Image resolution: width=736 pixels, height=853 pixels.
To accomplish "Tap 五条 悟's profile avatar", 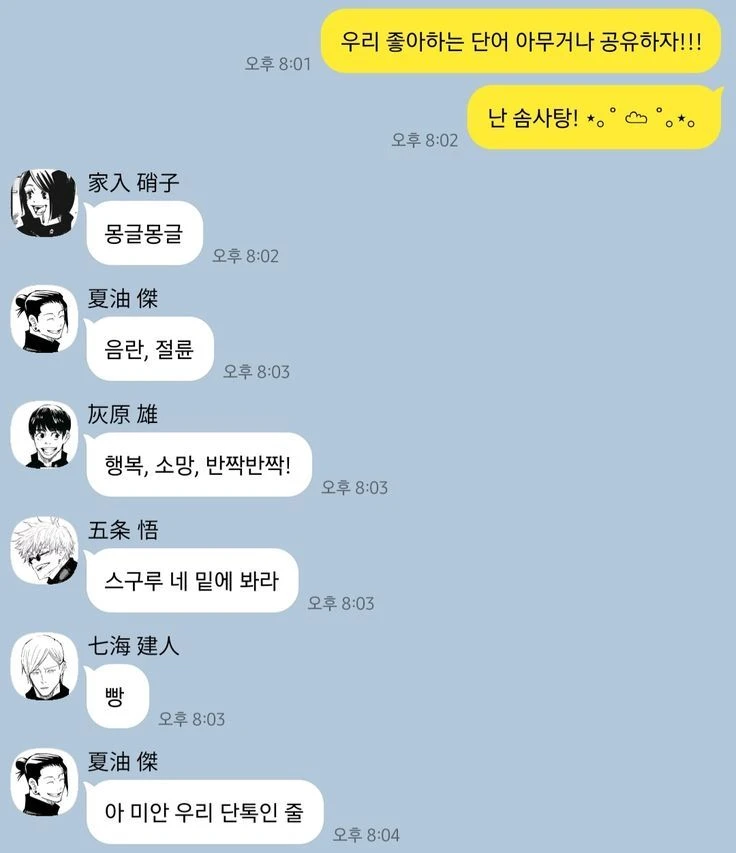I will 43,551.
